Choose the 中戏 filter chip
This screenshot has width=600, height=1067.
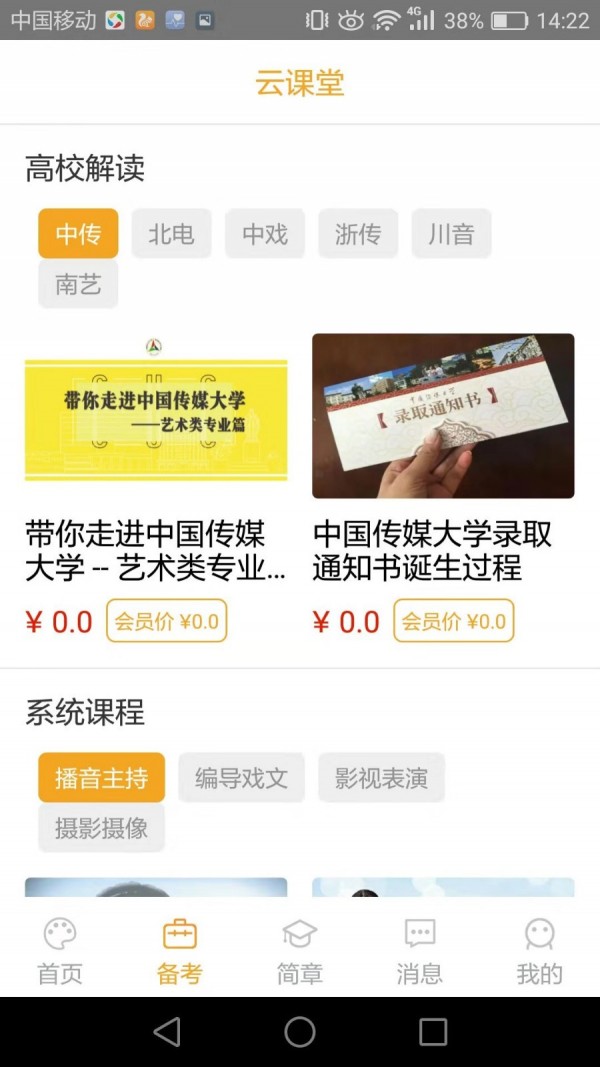point(264,234)
